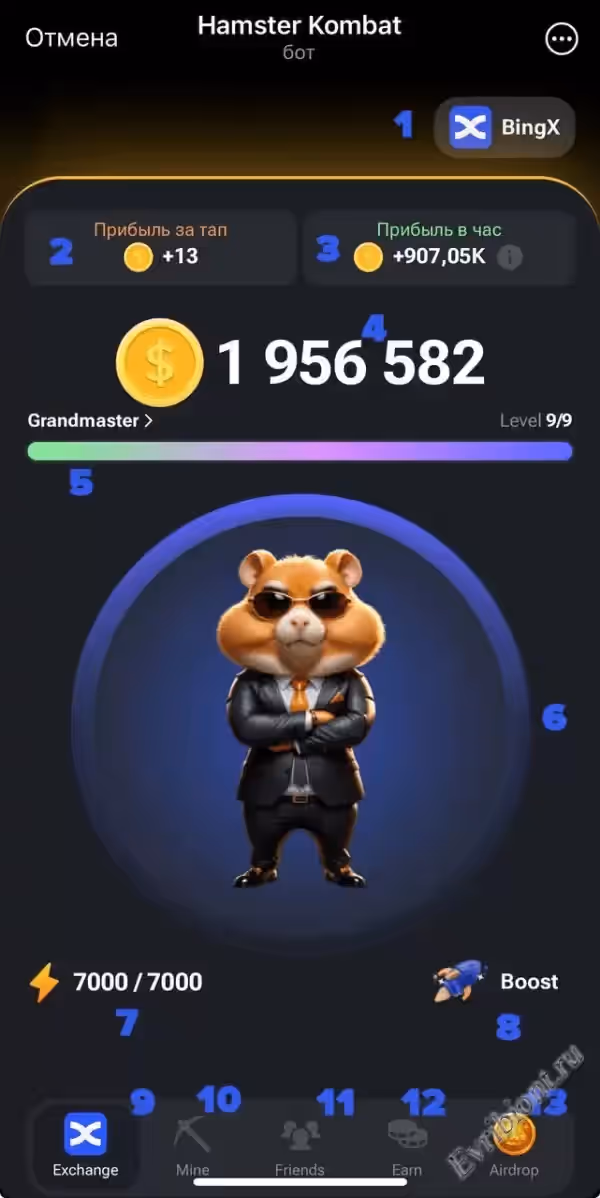This screenshot has height=1198, width=600.
Task: Open the three-dot overflow menu
Action: click(x=562, y=38)
